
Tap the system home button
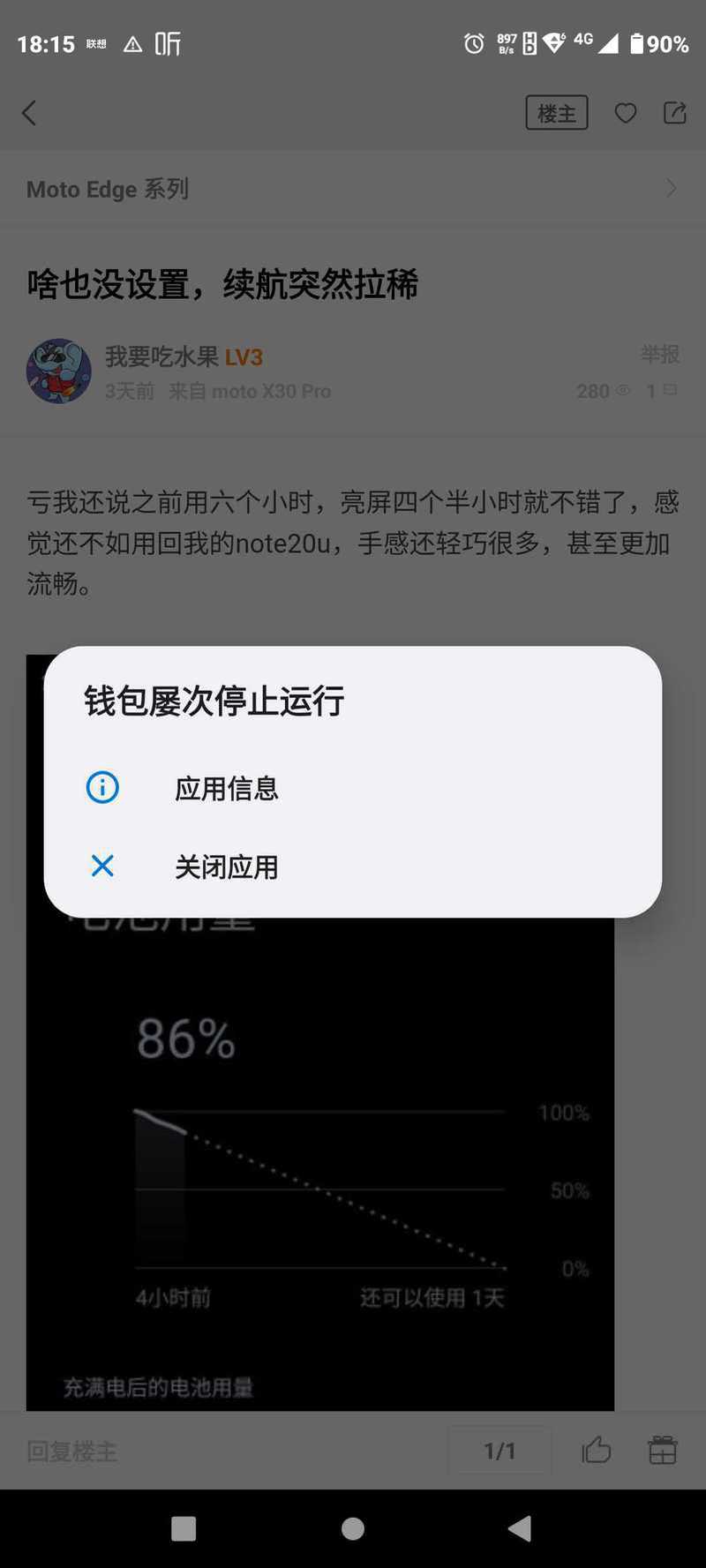point(353,1528)
